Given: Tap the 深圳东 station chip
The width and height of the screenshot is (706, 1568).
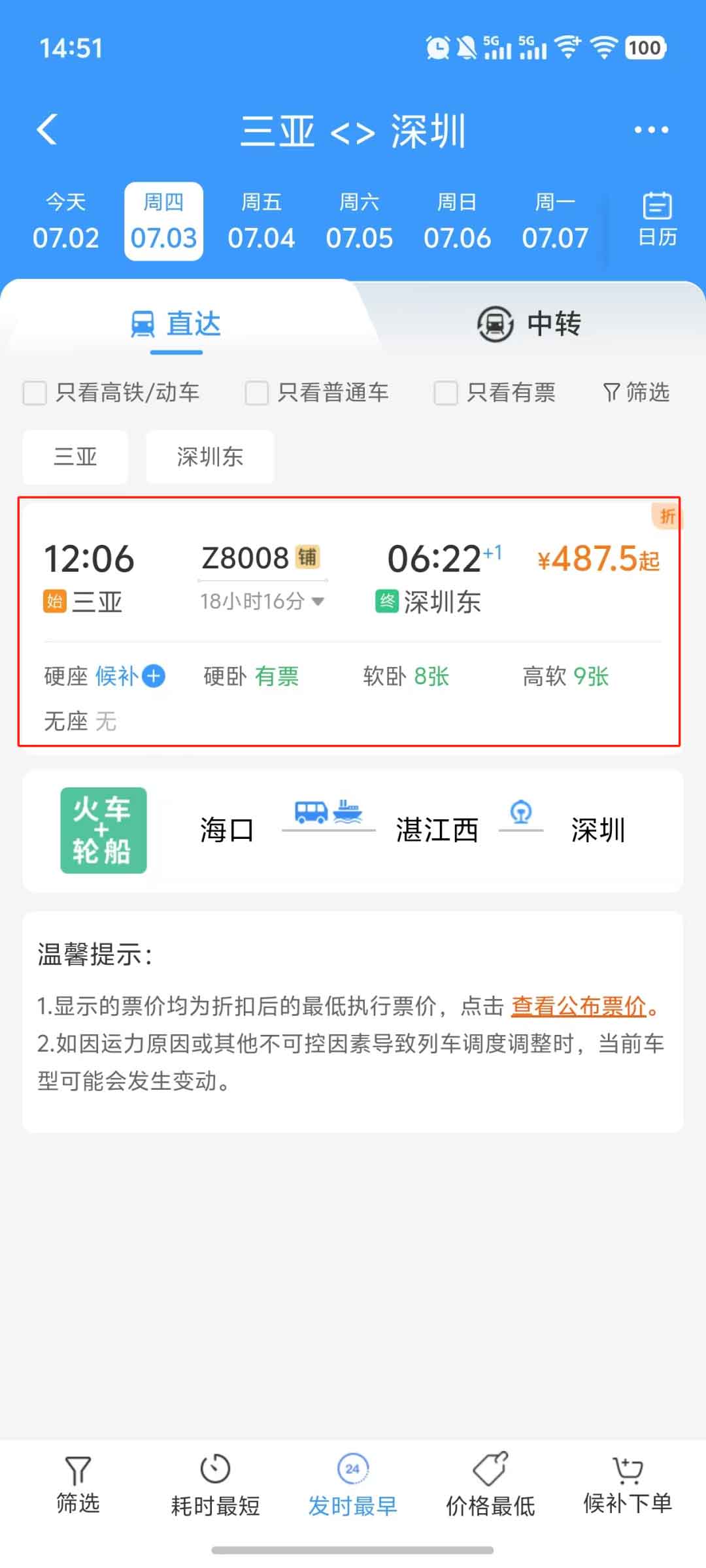Looking at the screenshot, I should pyautogui.click(x=210, y=457).
